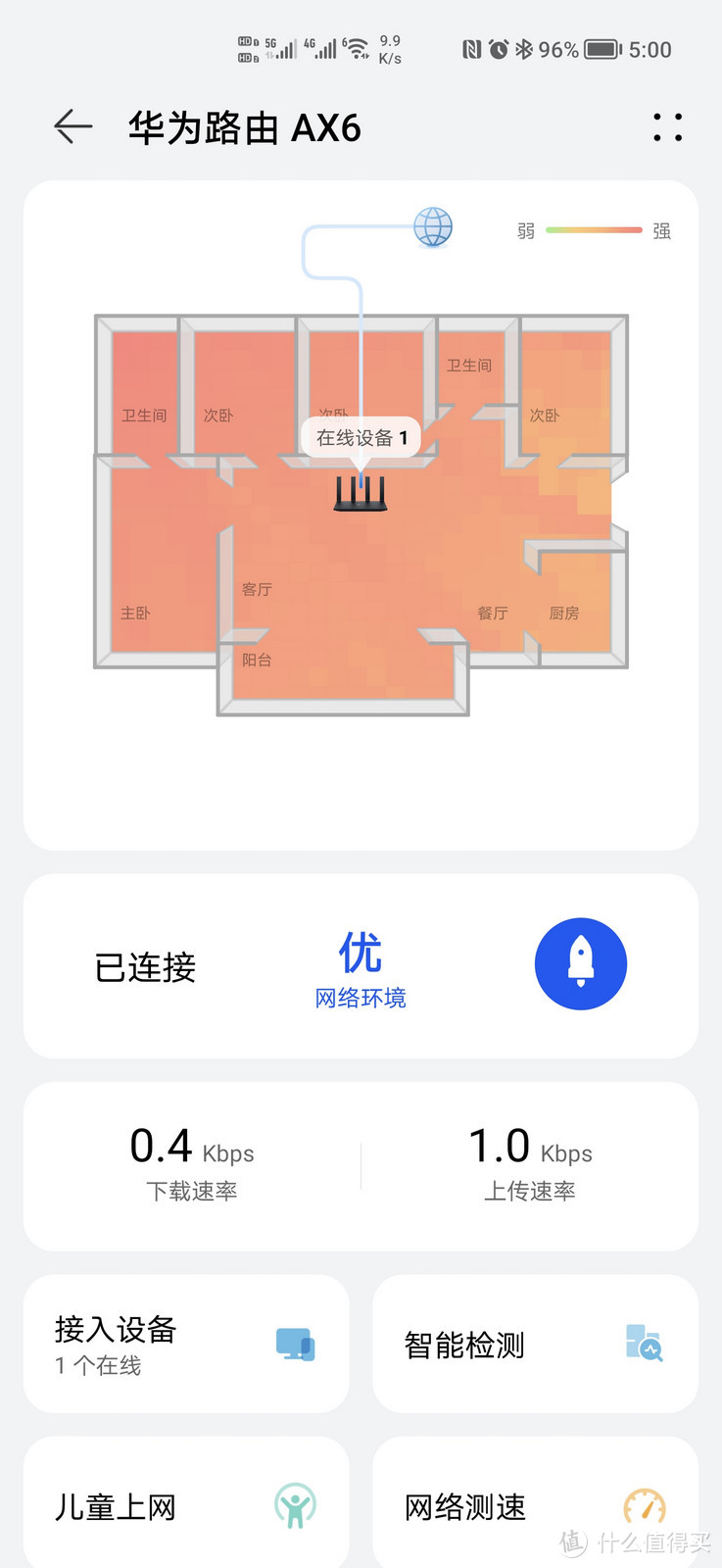Tap the back arrow to collapse this page
The height and width of the screenshot is (1568, 722).
coord(72,127)
